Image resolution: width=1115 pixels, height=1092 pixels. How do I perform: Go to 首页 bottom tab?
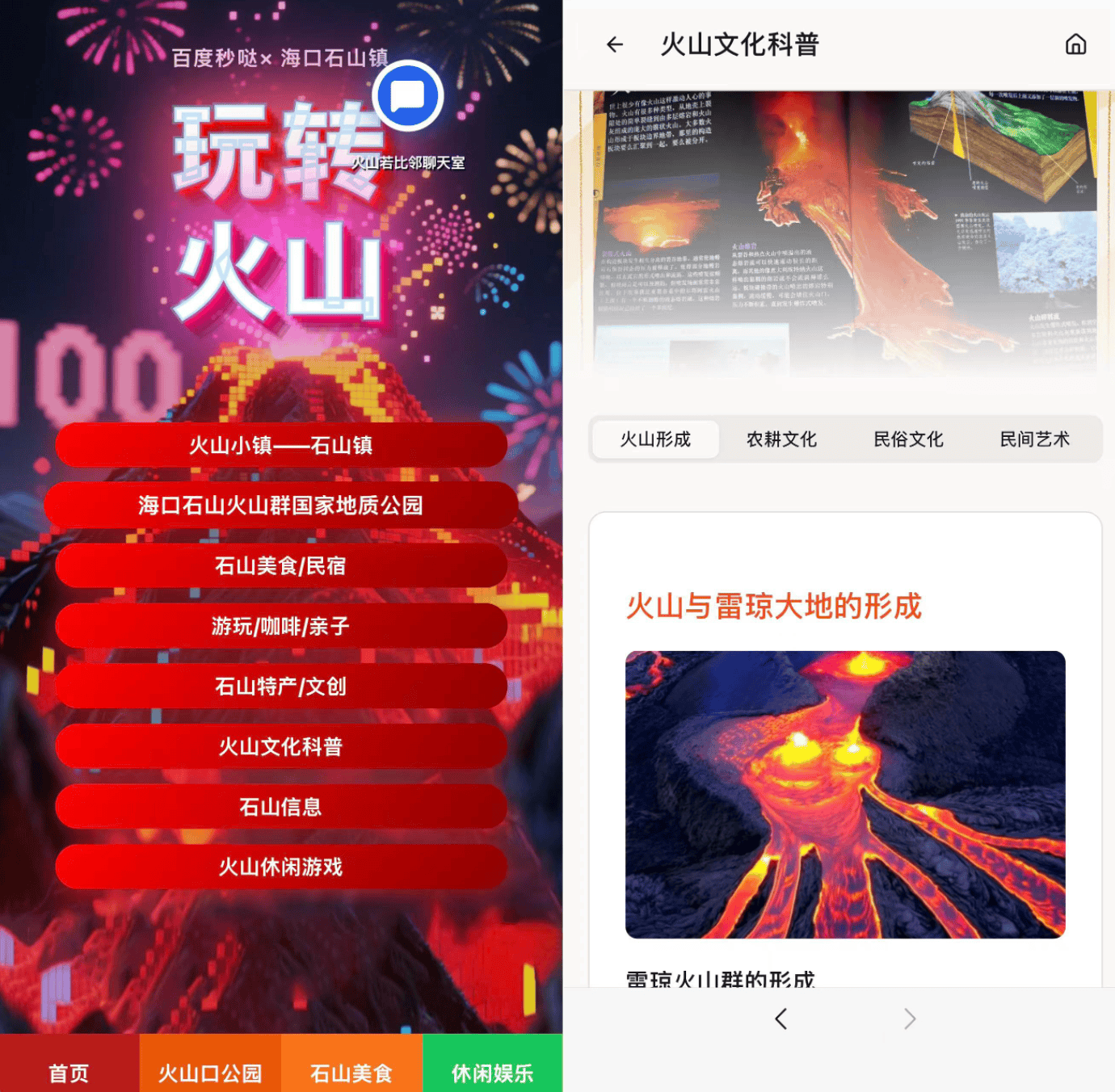tap(69, 1072)
